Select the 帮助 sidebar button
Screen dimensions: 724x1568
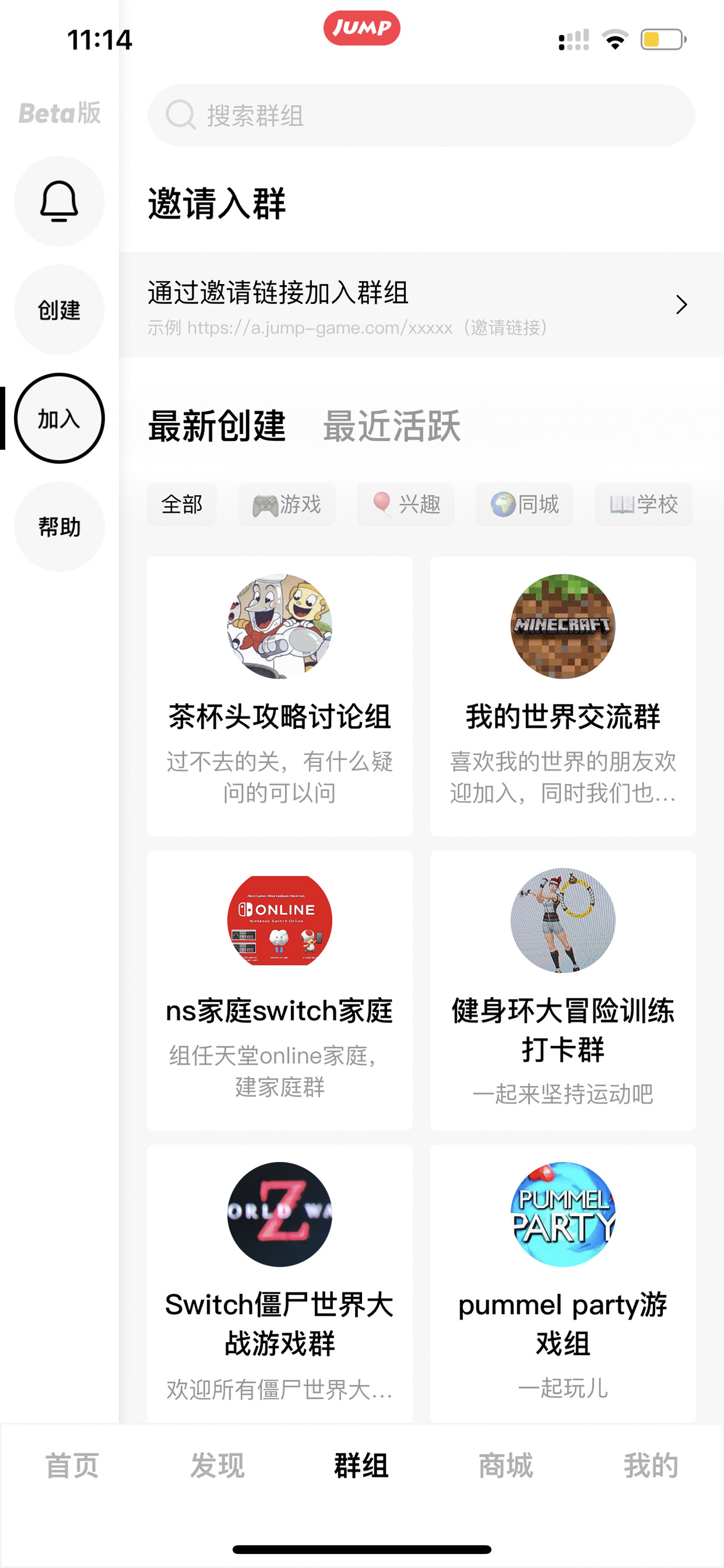(59, 526)
